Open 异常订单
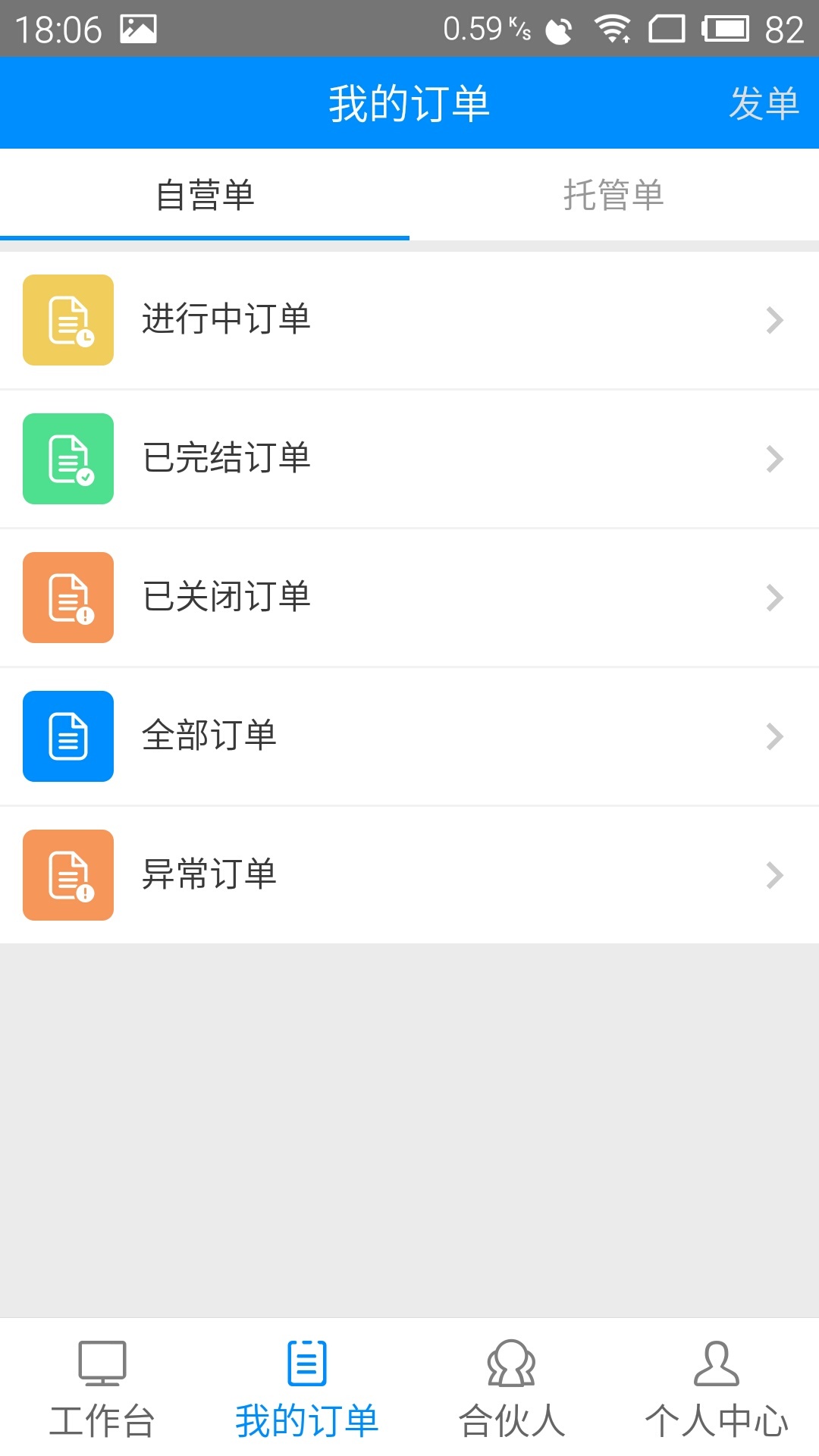The height and width of the screenshot is (1456, 819). tap(409, 874)
